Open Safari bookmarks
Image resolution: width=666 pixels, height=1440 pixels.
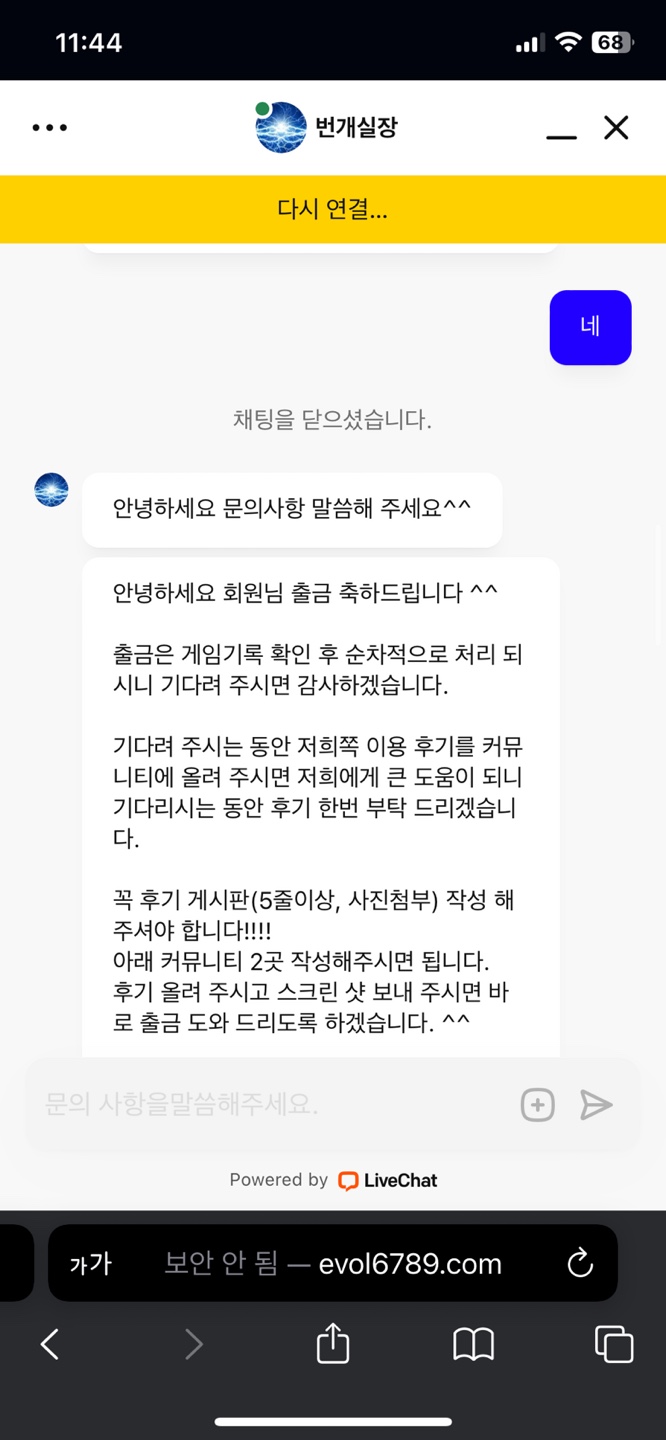coord(474,1344)
